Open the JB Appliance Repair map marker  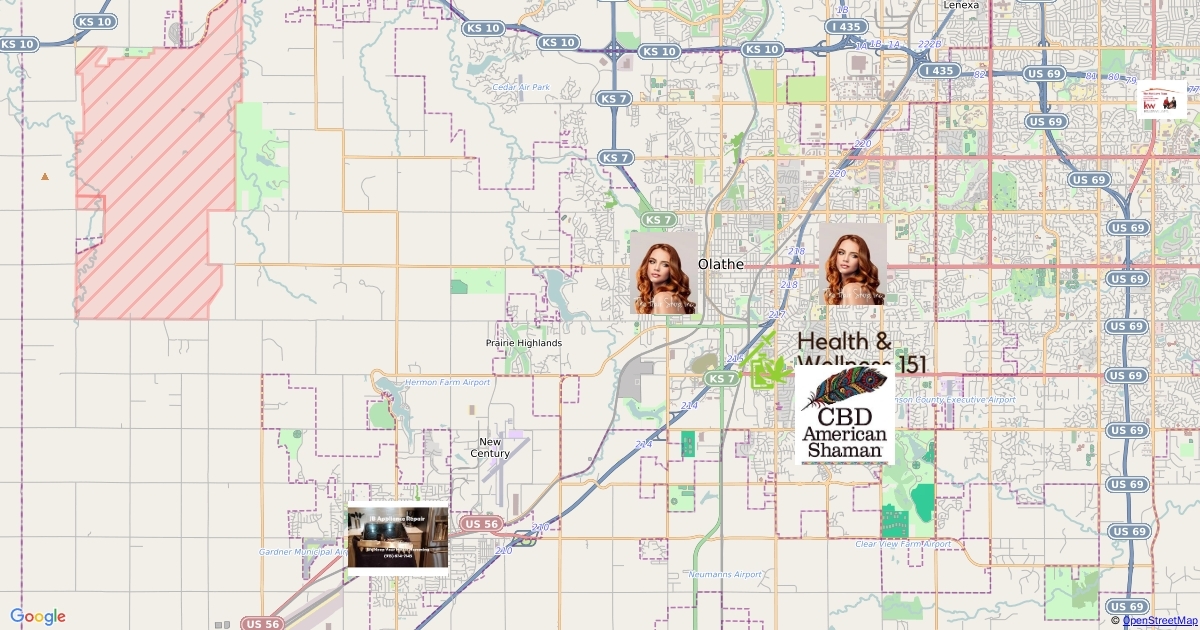coord(397,539)
